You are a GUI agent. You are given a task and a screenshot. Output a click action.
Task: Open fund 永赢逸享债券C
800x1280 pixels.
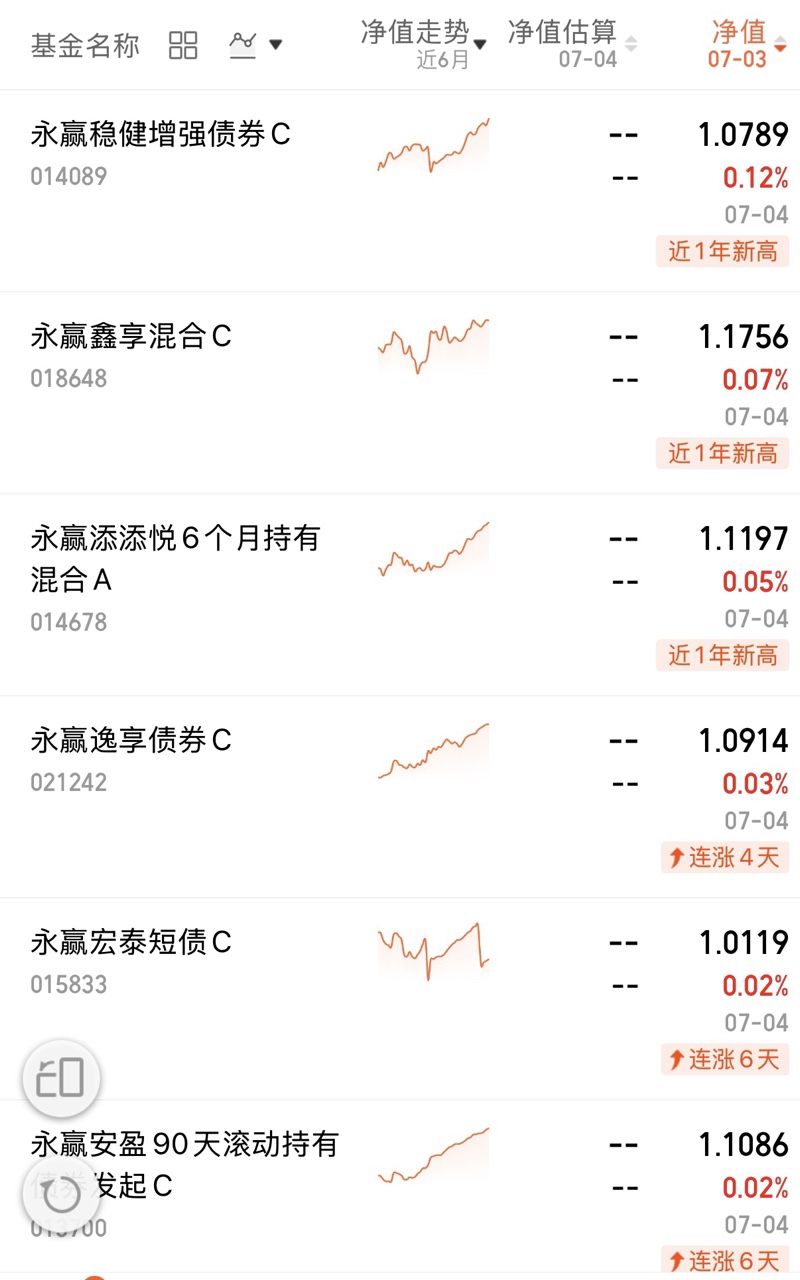pyautogui.click(x=400, y=797)
